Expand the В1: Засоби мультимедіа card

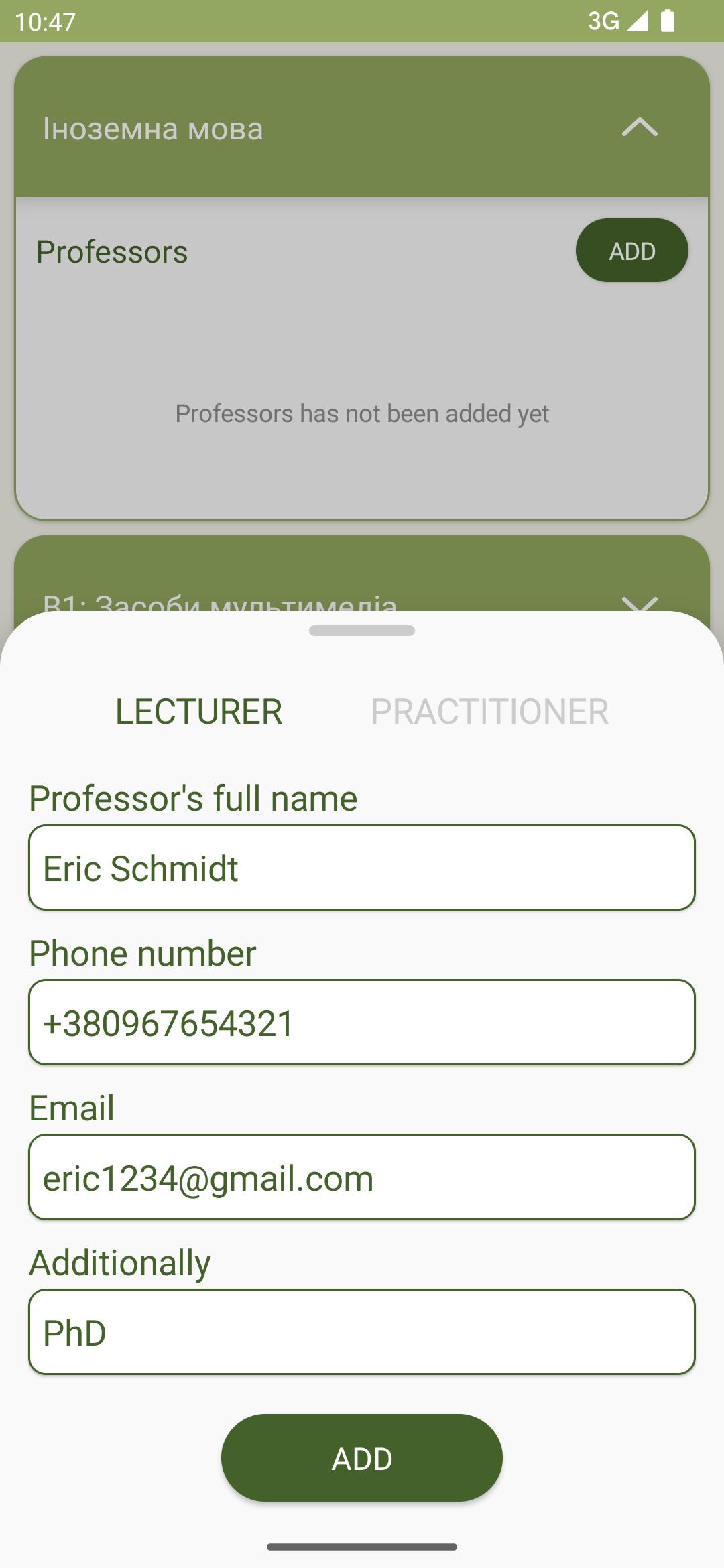[640, 603]
